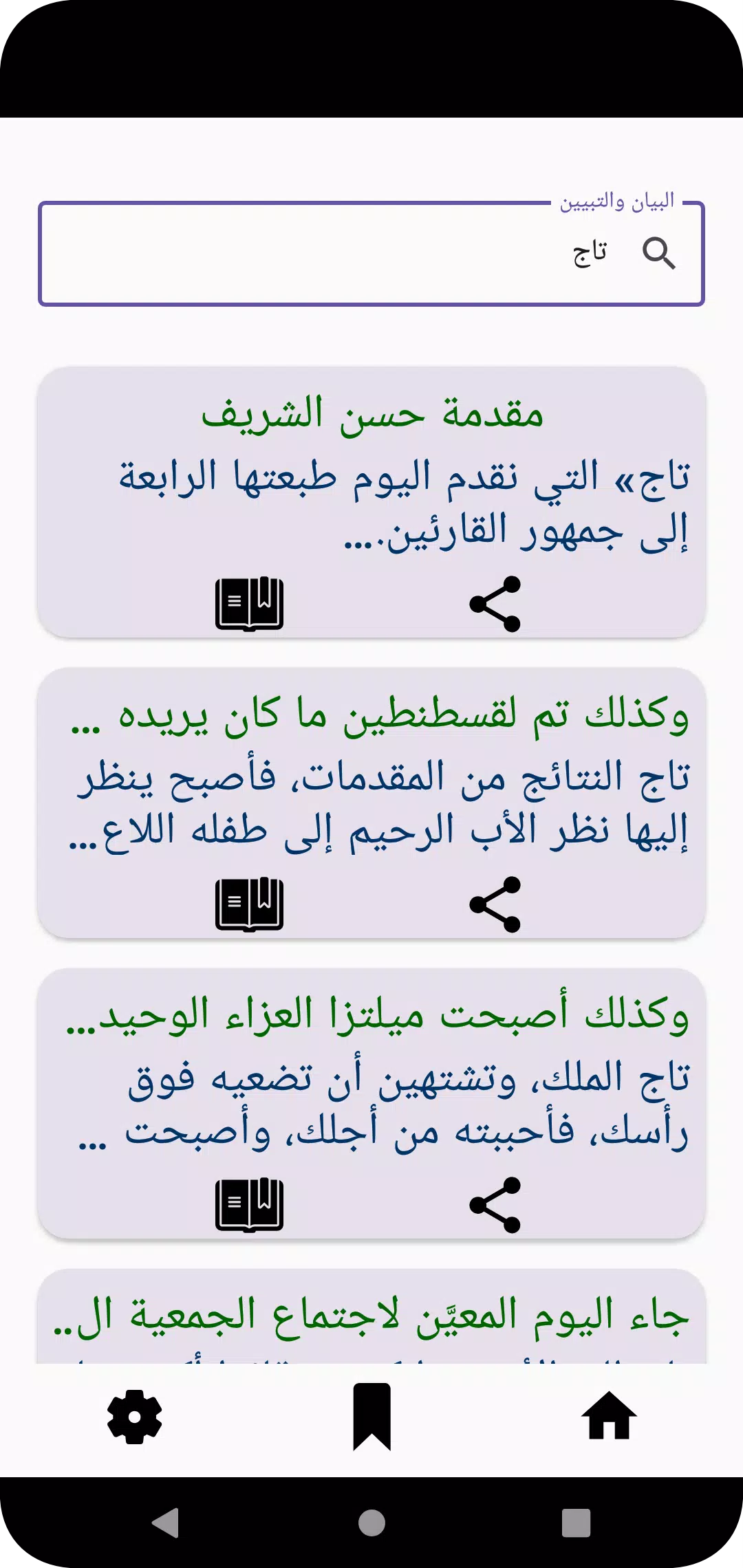Share the ميلتزا result card
Image resolution: width=743 pixels, height=1568 pixels.
pos(495,1205)
